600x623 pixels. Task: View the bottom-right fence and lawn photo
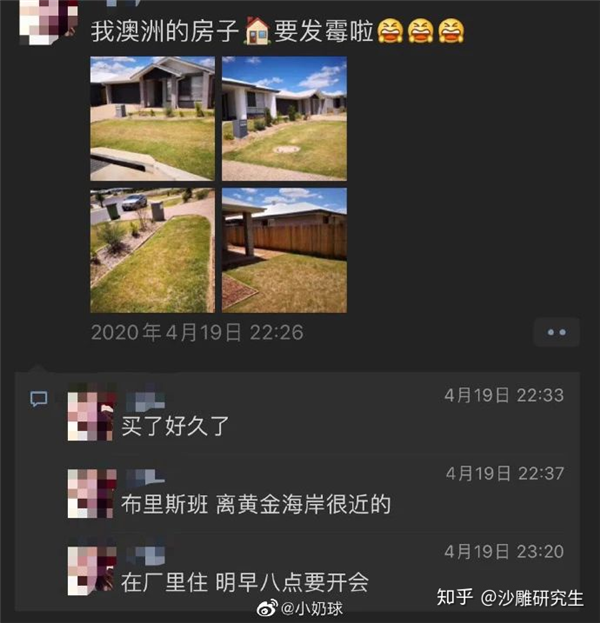[x=284, y=250]
